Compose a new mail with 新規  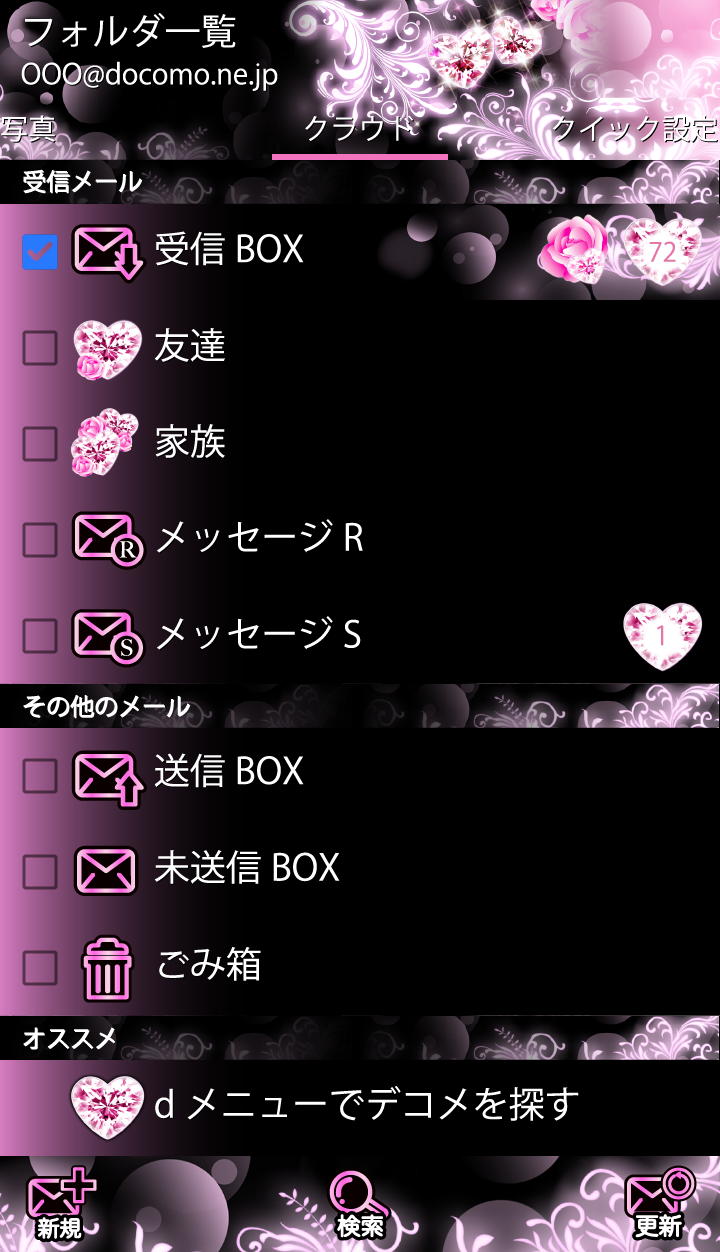tap(60, 1205)
